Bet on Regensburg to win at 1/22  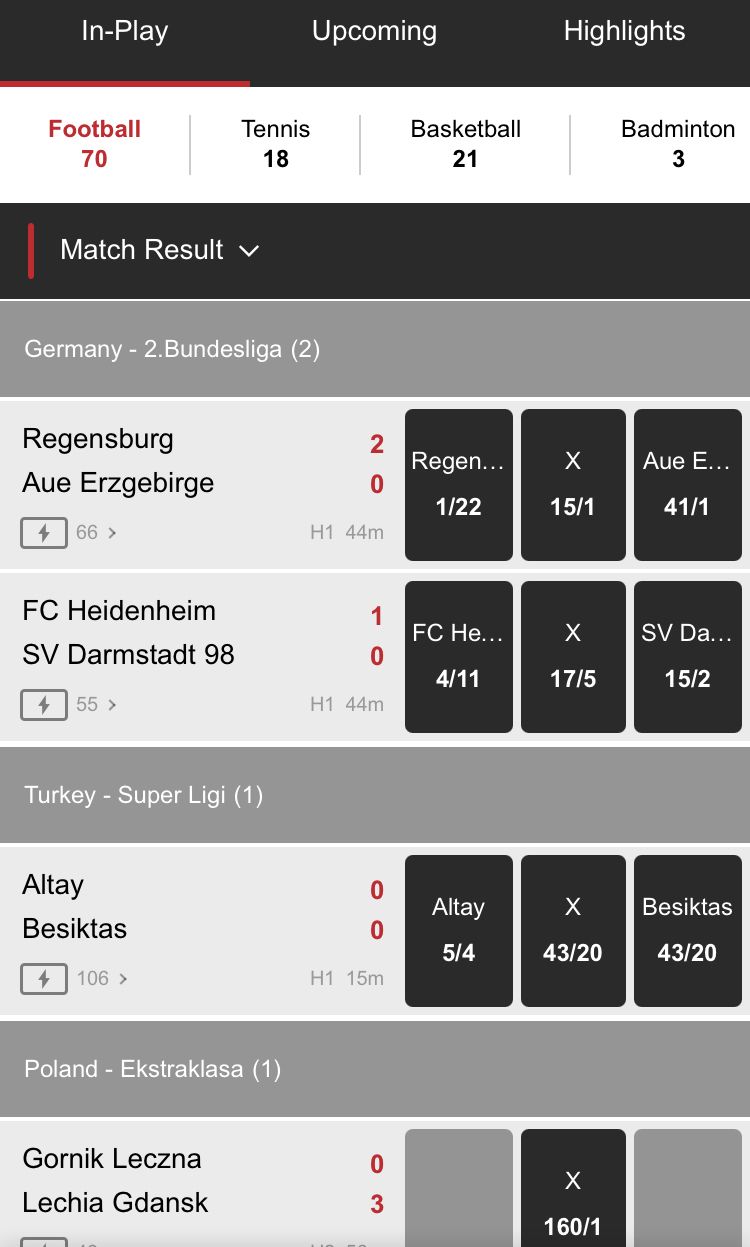coord(459,485)
